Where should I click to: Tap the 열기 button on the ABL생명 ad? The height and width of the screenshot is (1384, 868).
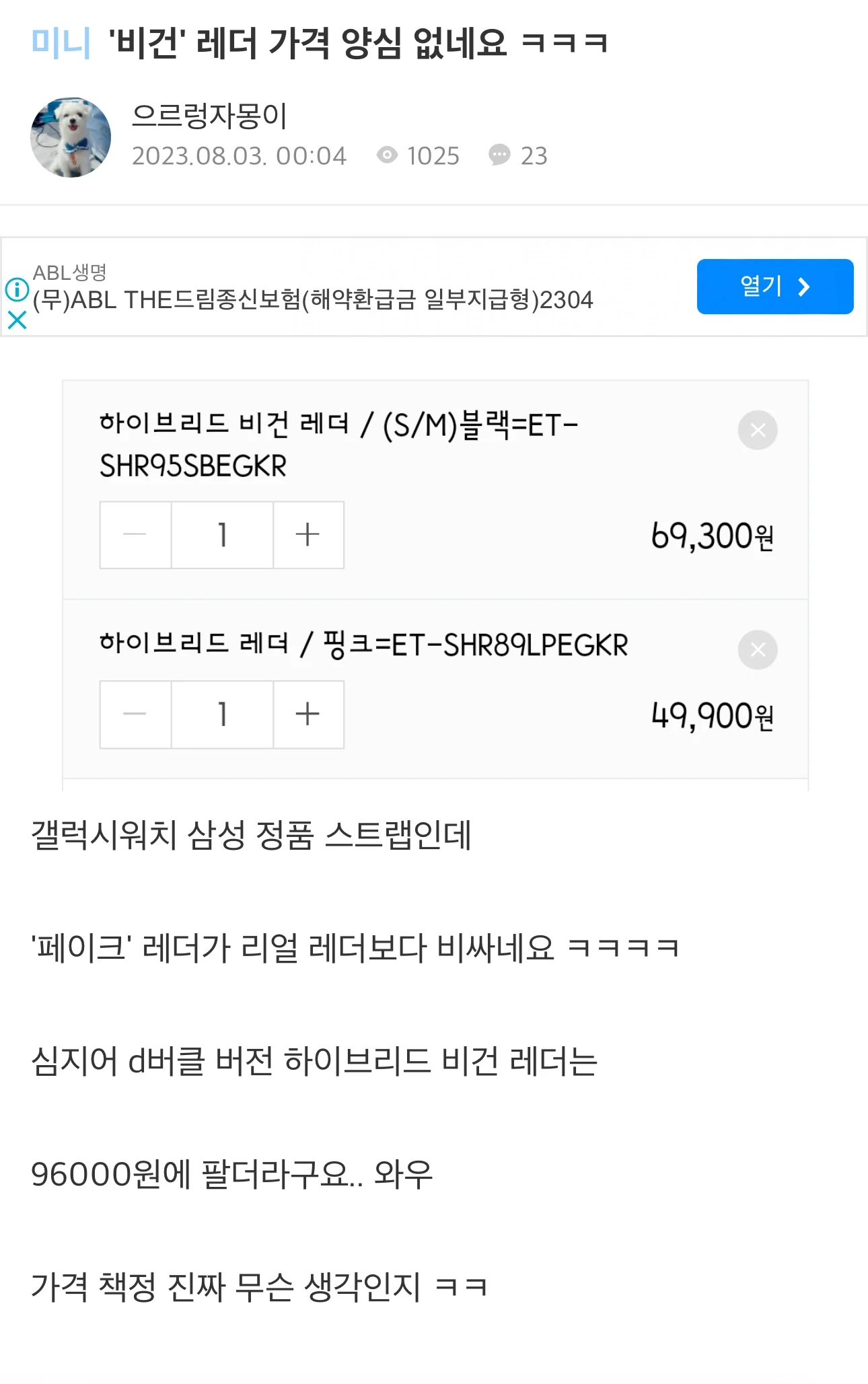pyautogui.click(x=774, y=287)
